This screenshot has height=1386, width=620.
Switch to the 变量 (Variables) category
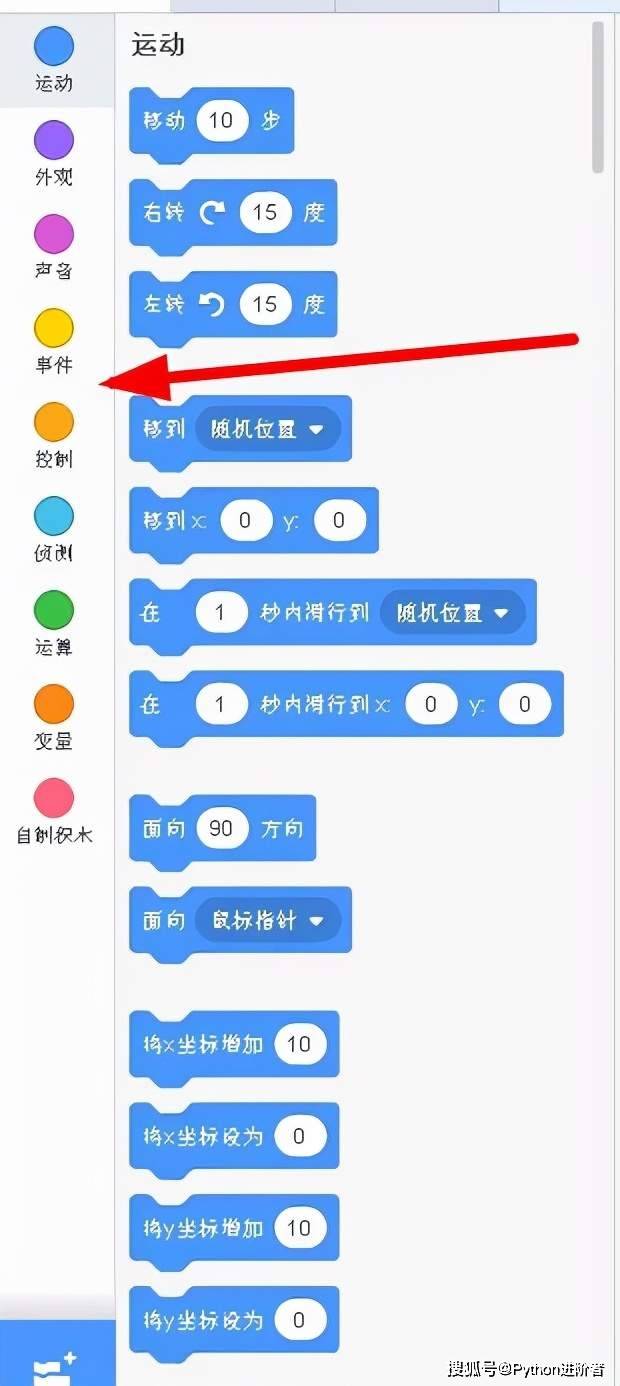tap(54, 716)
